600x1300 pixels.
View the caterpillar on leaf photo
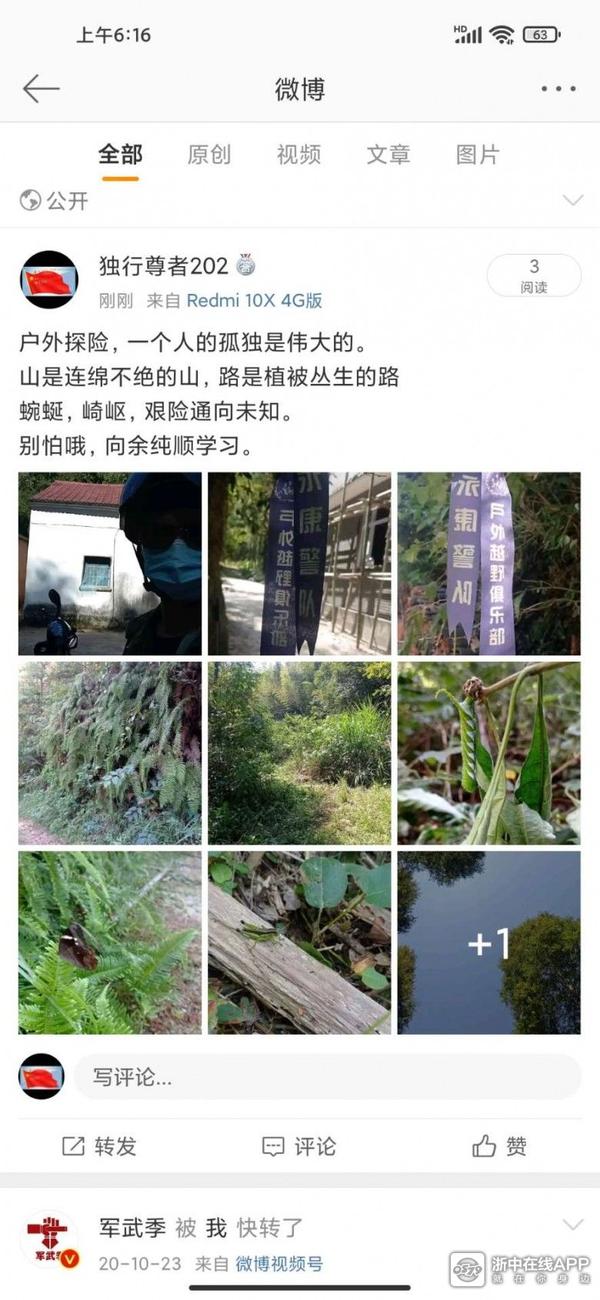pyautogui.click(x=489, y=753)
